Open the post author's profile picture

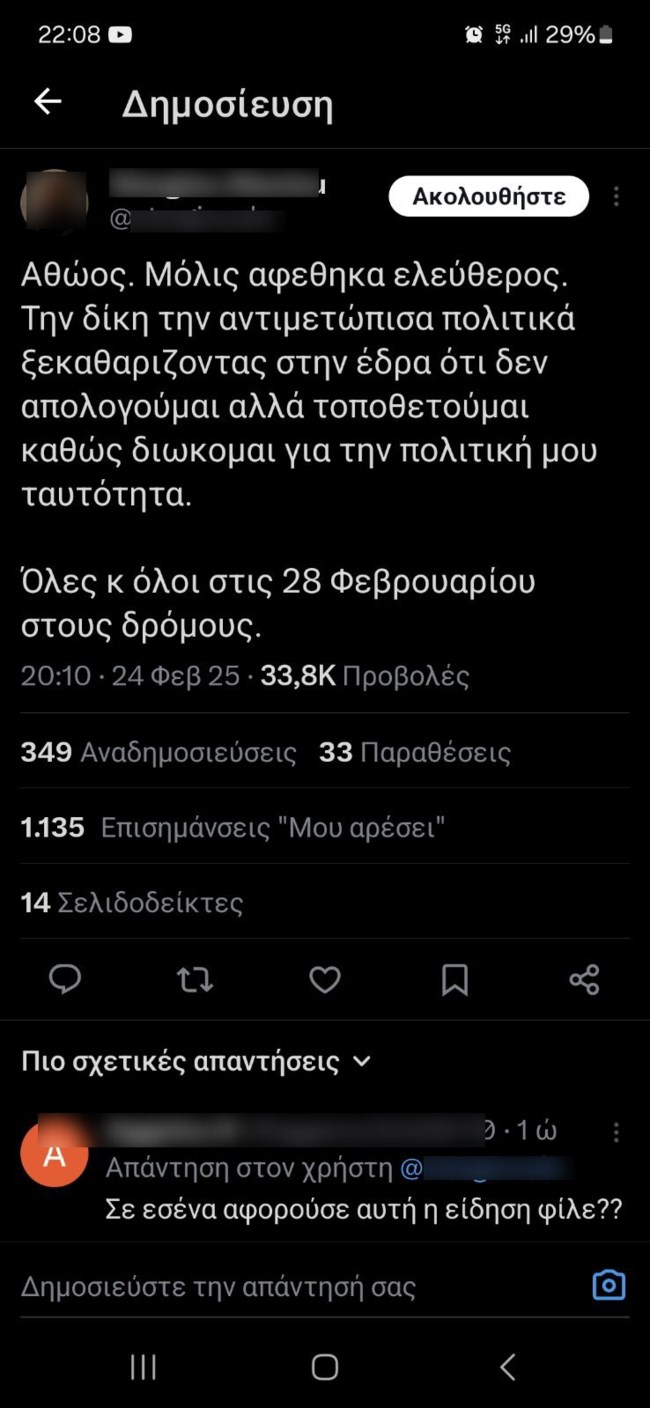[54, 202]
